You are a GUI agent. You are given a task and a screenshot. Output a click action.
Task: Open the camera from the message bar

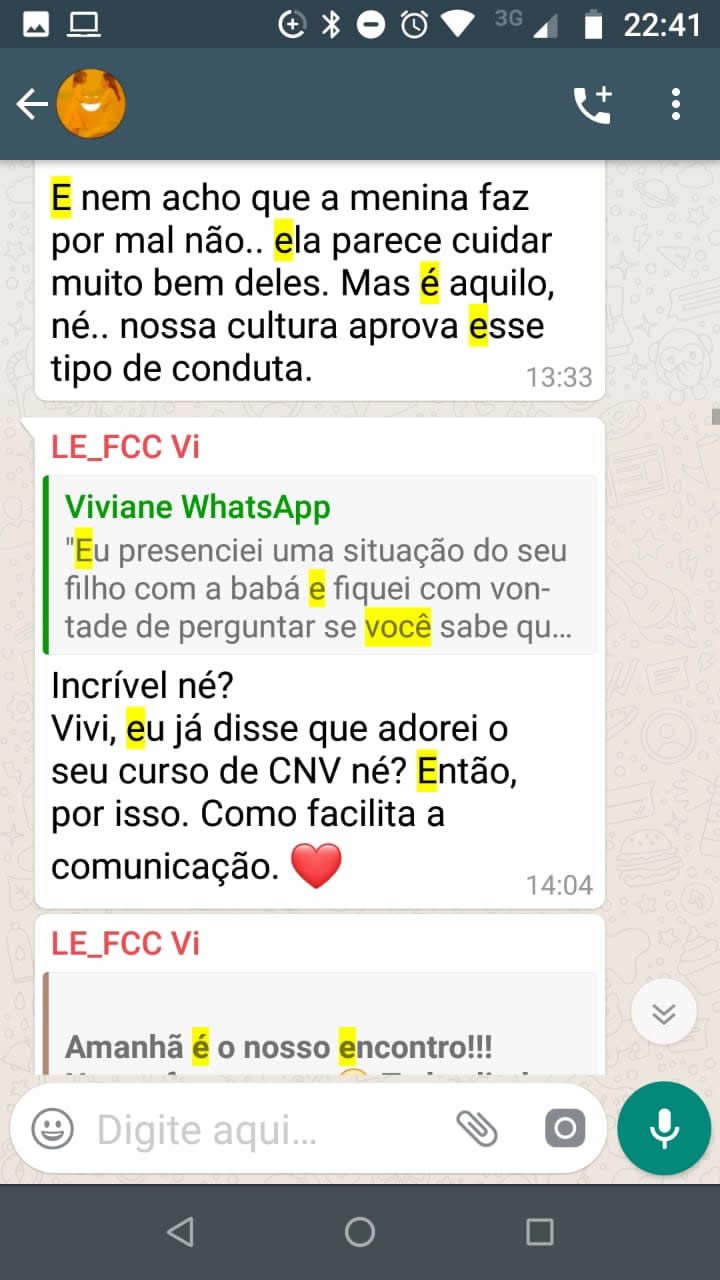565,1129
